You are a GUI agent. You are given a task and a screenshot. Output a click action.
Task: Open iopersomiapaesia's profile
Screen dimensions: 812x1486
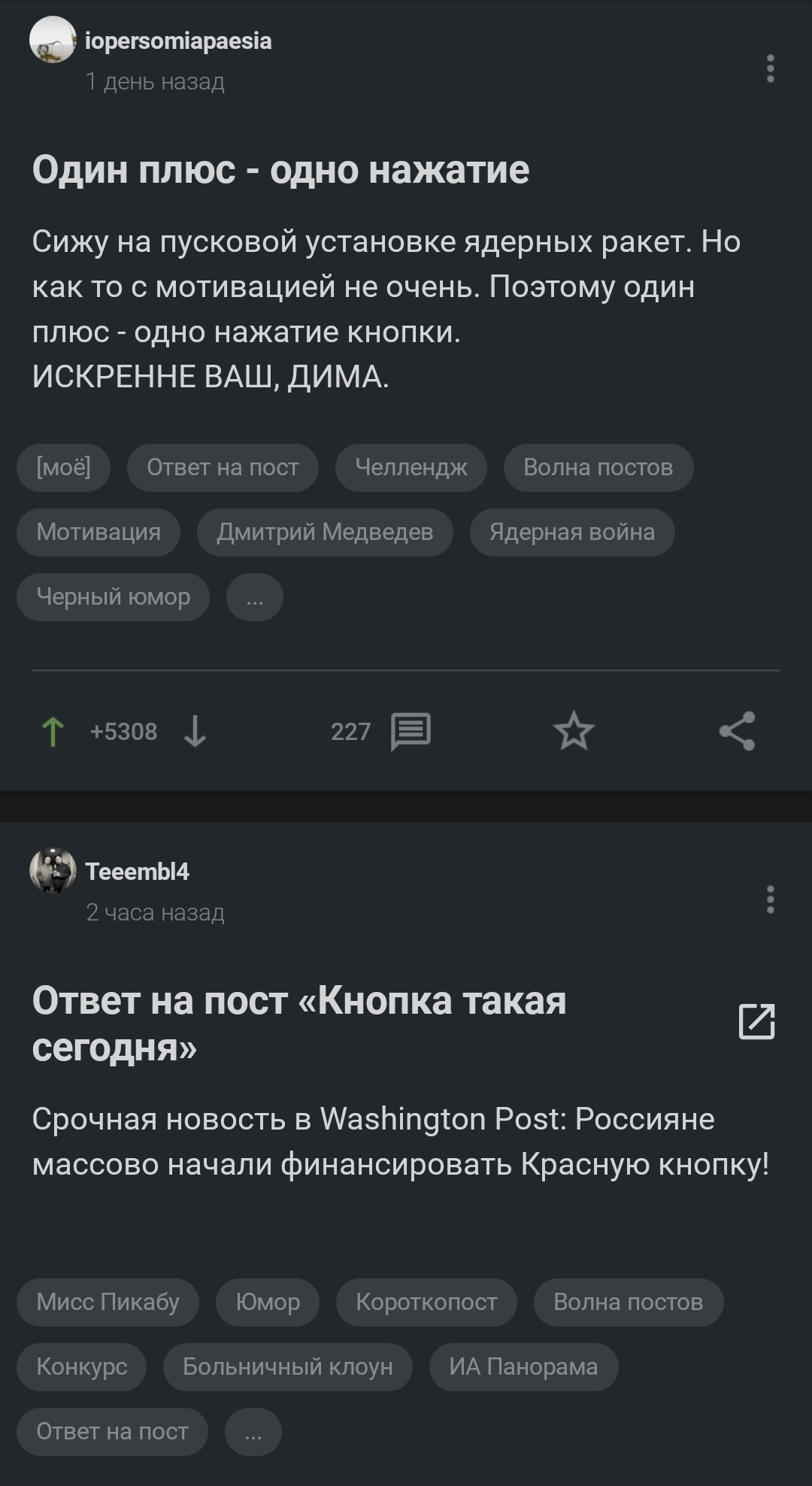click(178, 41)
